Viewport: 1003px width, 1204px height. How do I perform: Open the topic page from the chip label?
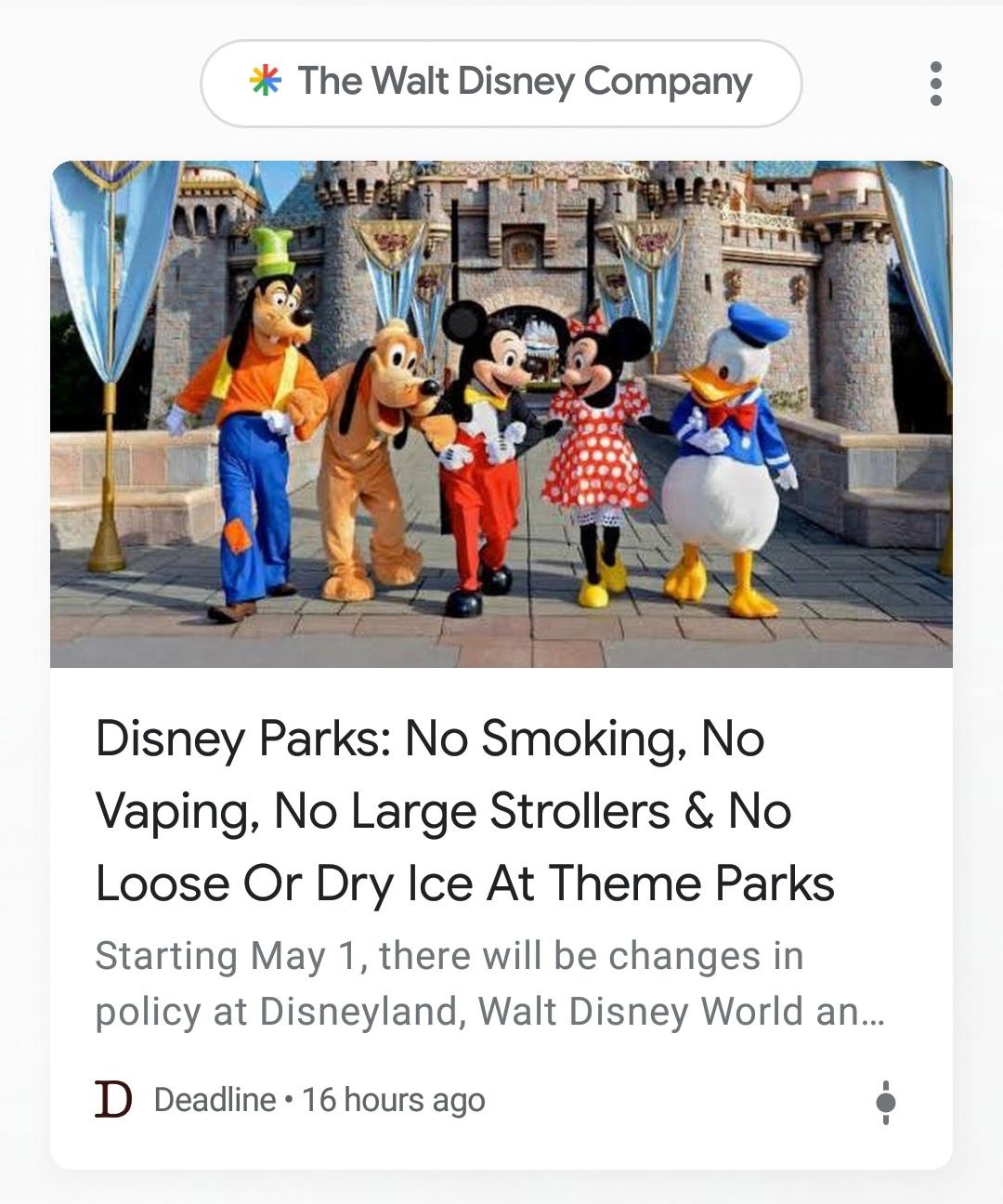pyautogui.click(x=525, y=82)
